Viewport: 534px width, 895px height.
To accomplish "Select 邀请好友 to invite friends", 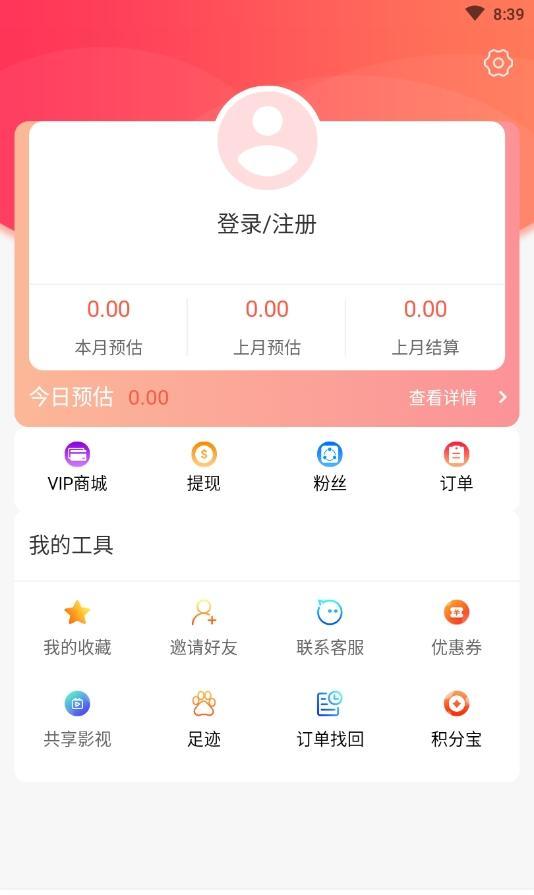I will (204, 628).
